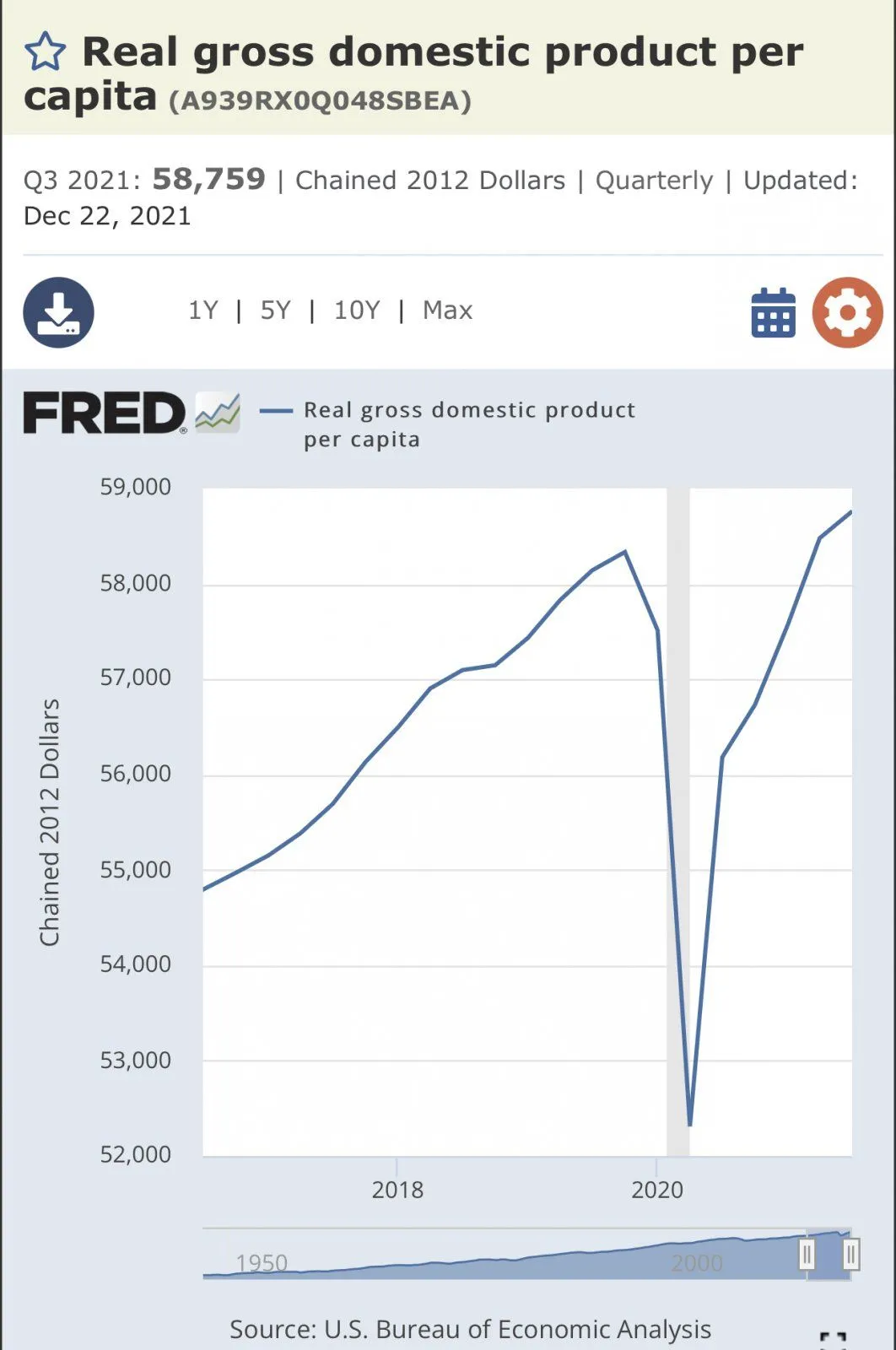The image size is (896, 1350).
Task: Tap the left handle of range slider
Action: click(x=807, y=1255)
